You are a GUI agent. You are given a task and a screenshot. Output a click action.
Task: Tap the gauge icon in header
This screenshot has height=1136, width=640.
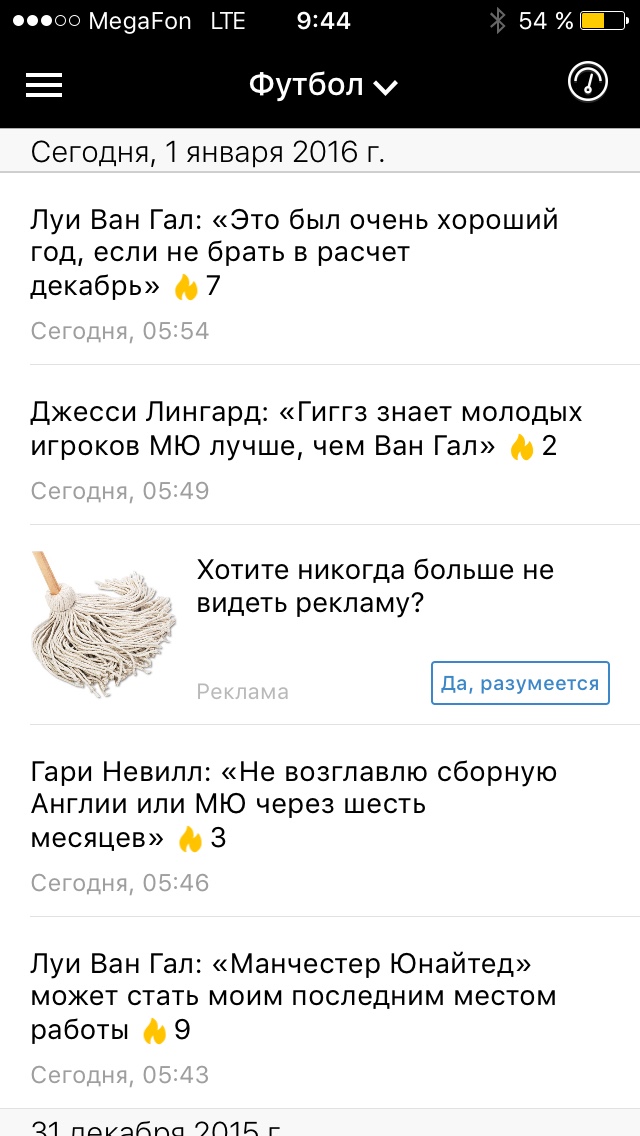coord(587,83)
